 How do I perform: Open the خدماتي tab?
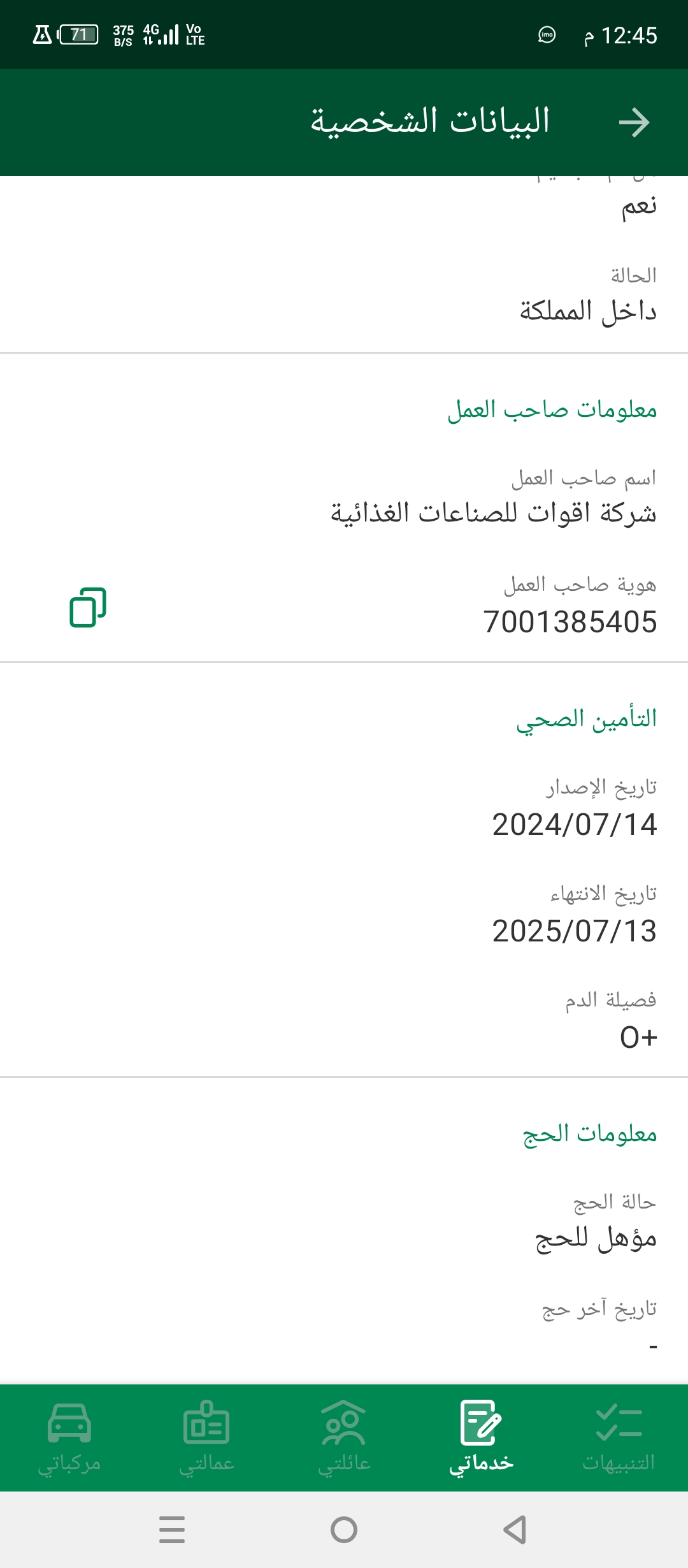tap(481, 1438)
